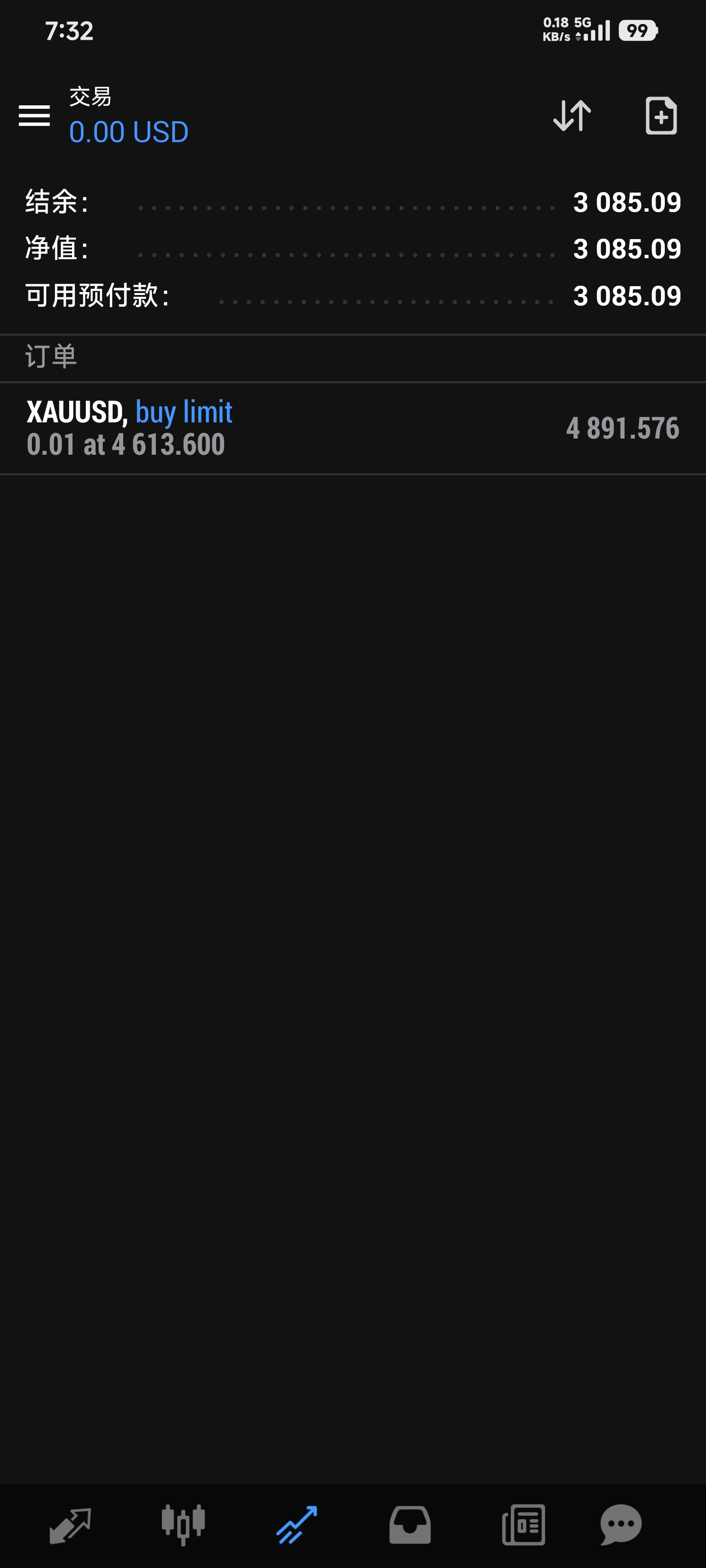Open the Messages chat tab

[621, 1525]
